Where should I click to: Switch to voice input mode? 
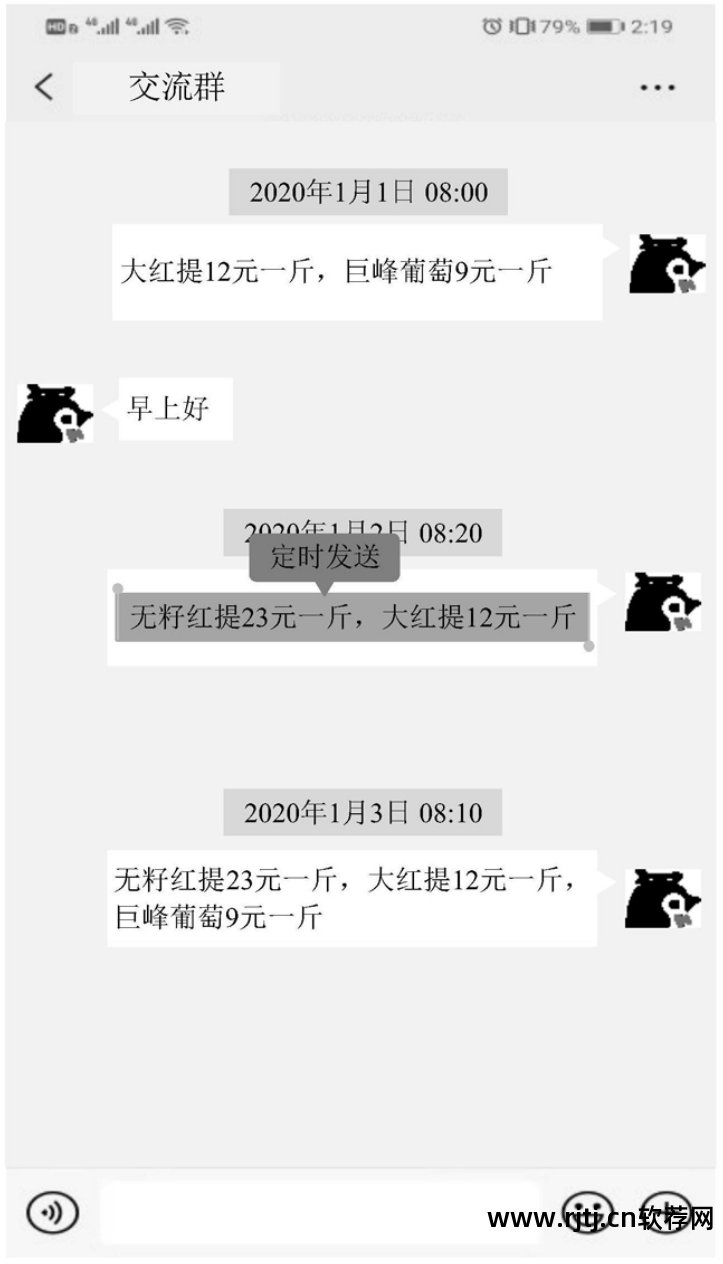[x=52, y=1213]
